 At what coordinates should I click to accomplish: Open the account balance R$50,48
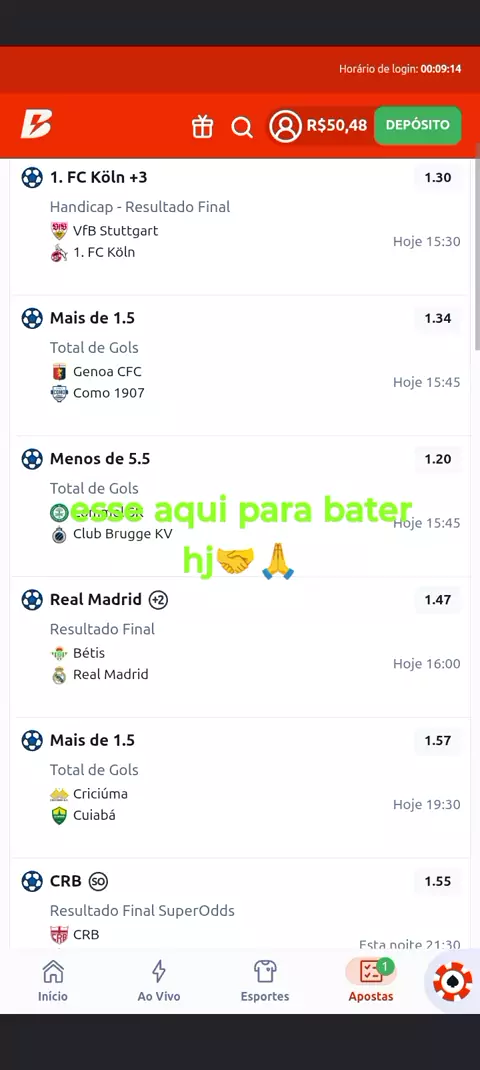(319, 126)
